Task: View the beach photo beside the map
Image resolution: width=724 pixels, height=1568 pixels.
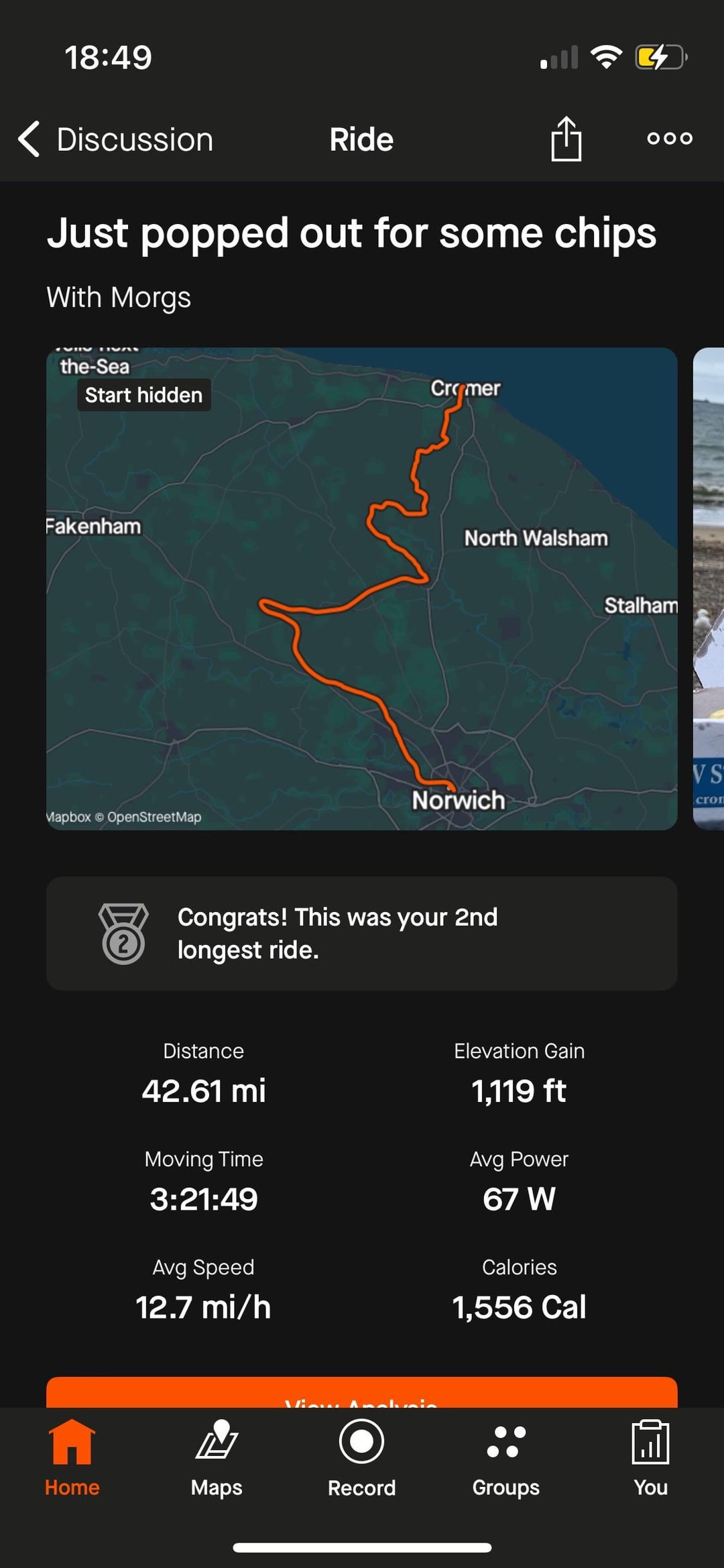Action: (709, 588)
